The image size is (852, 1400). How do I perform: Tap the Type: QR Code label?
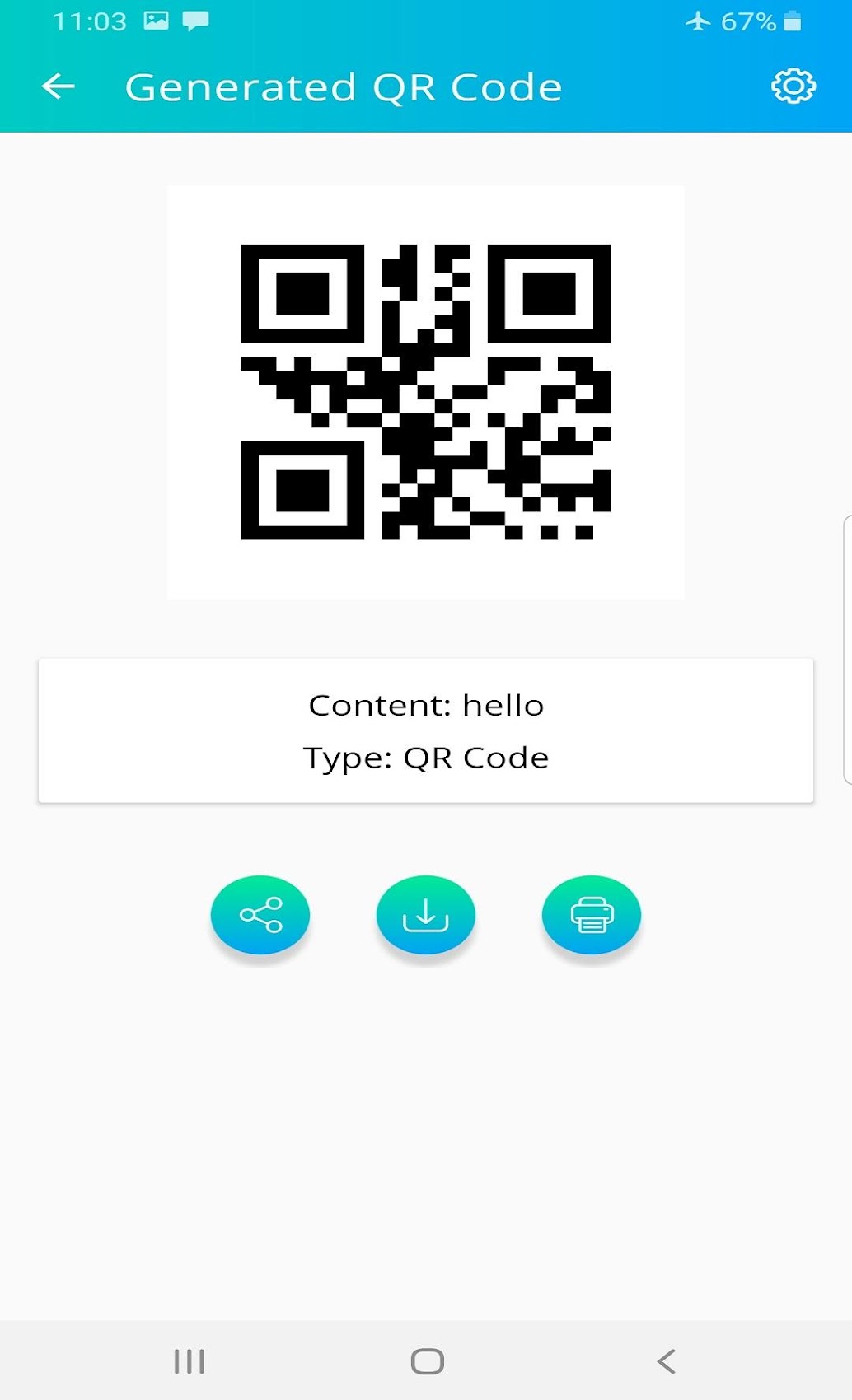coord(425,757)
